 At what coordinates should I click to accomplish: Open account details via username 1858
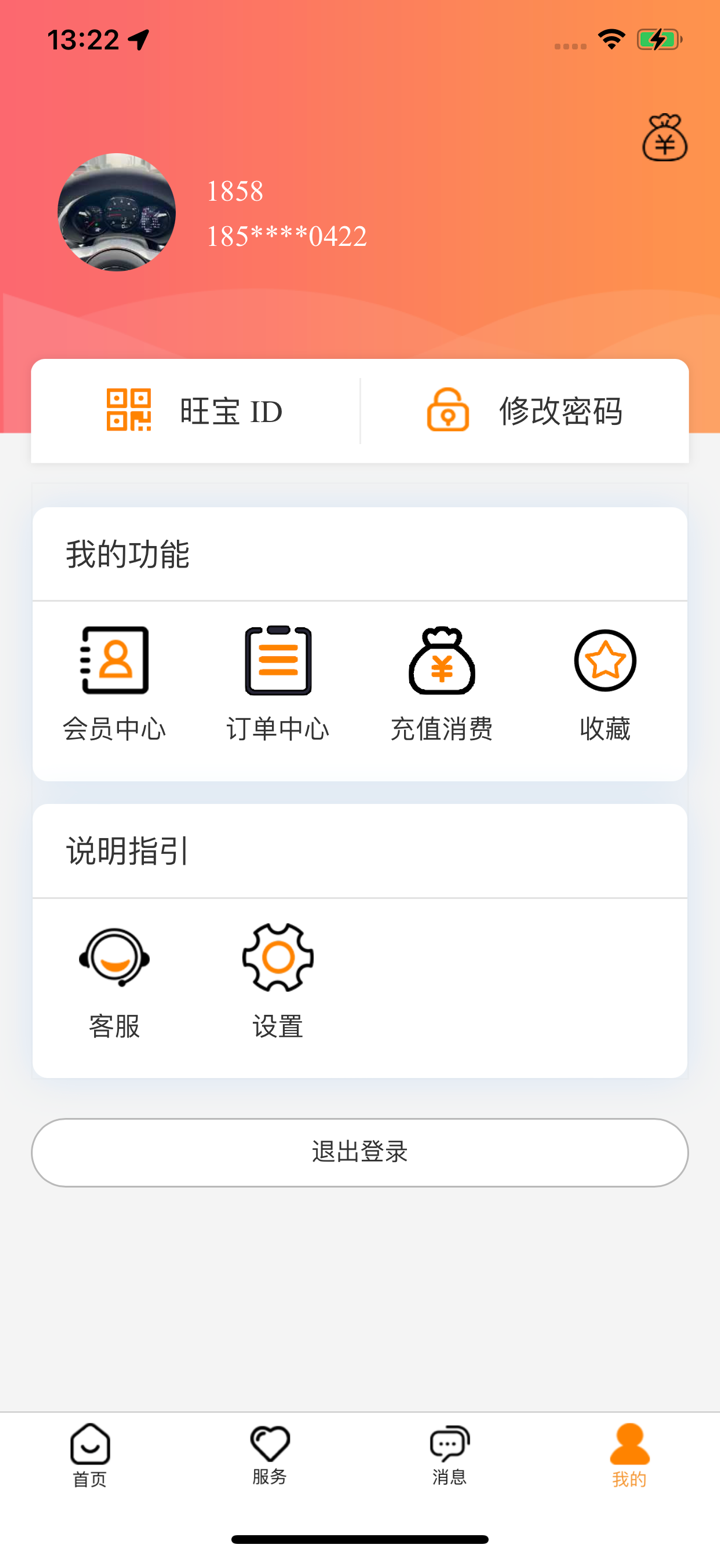click(235, 191)
